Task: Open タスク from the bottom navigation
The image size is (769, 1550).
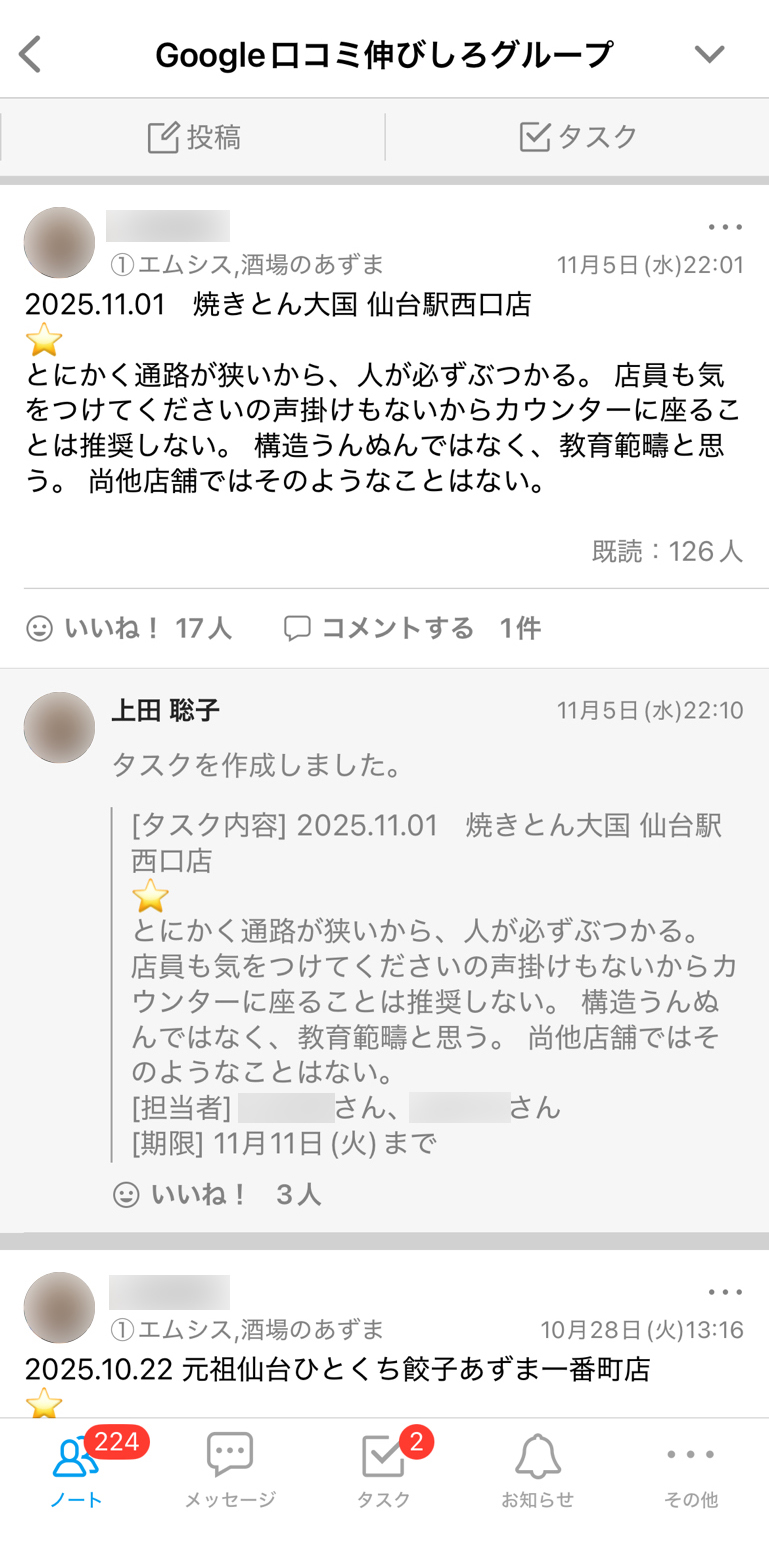Action: (382, 1470)
